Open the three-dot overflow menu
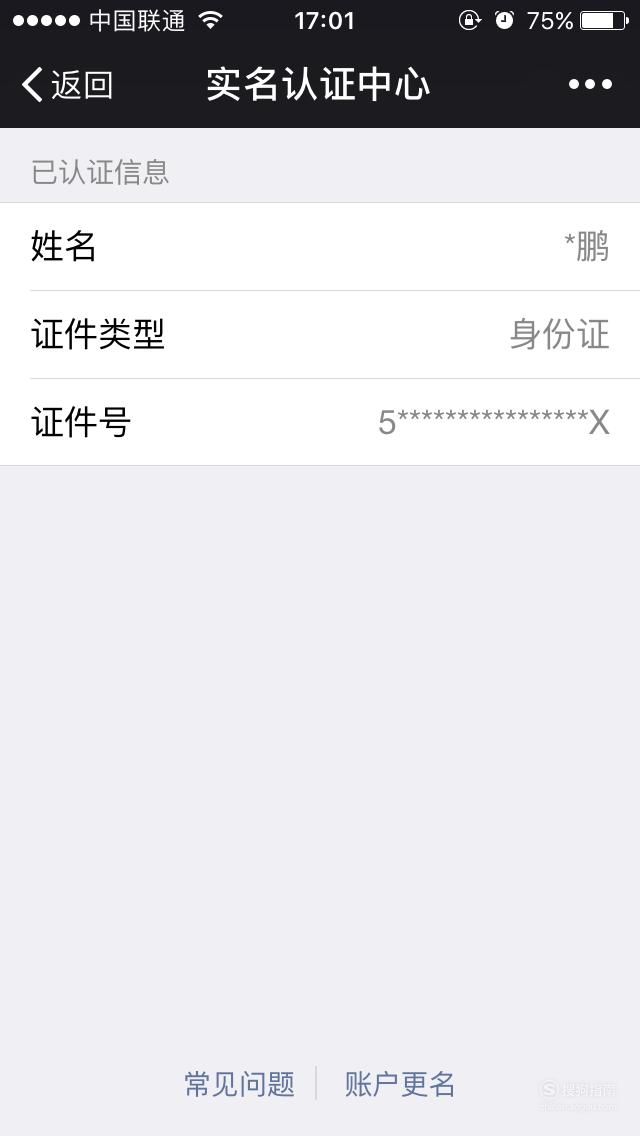640x1136 pixels. pyautogui.click(x=590, y=85)
